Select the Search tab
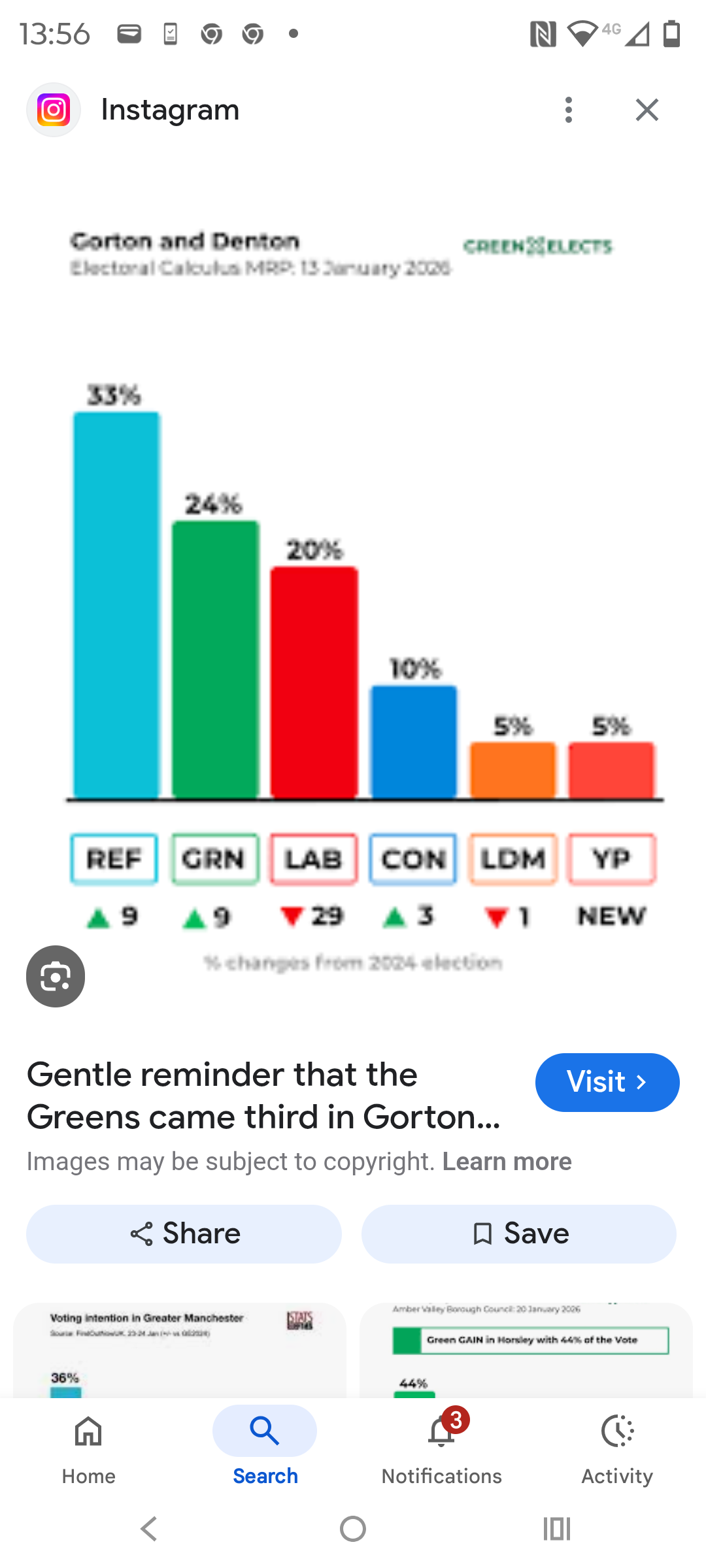The image size is (706, 1568). (x=265, y=1446)
